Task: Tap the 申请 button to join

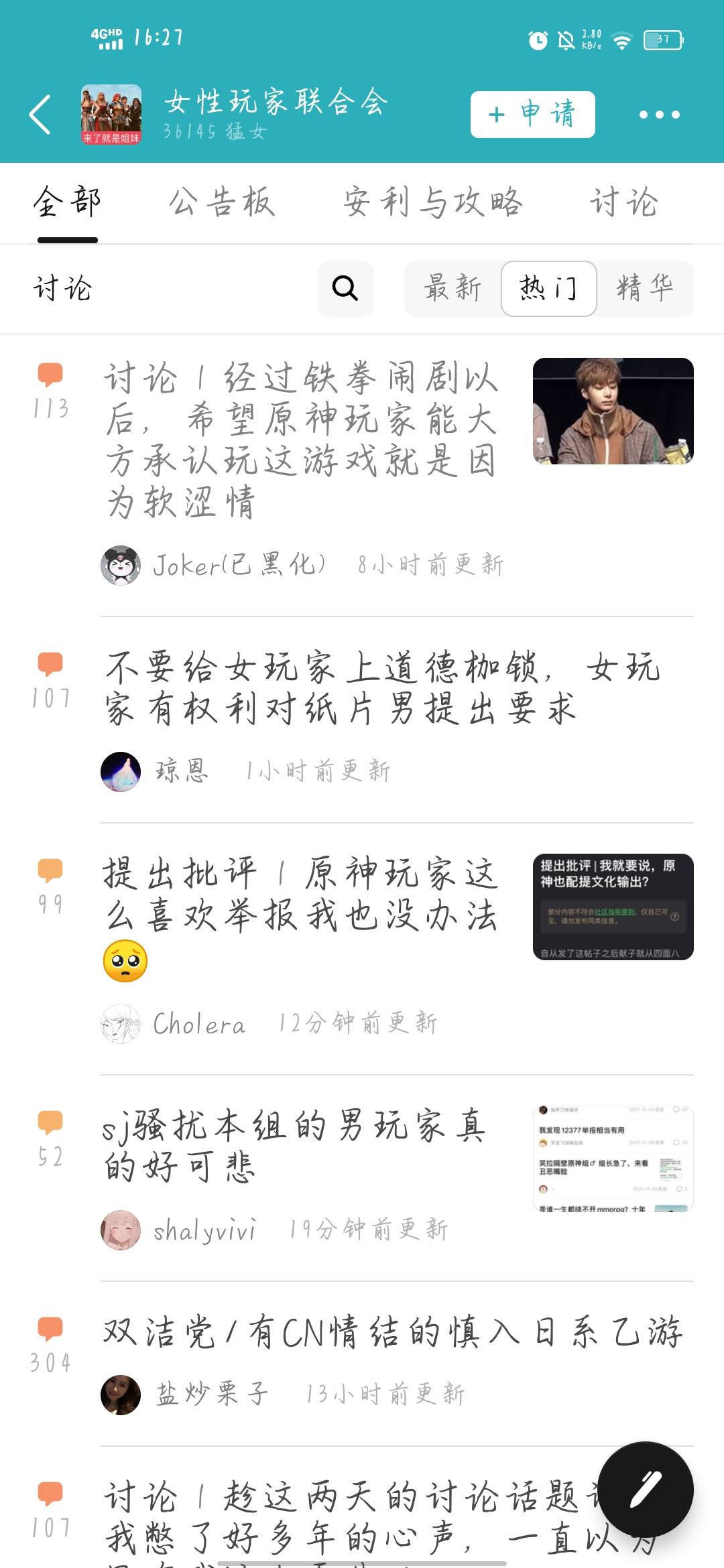Action: [x=532, y=115]
